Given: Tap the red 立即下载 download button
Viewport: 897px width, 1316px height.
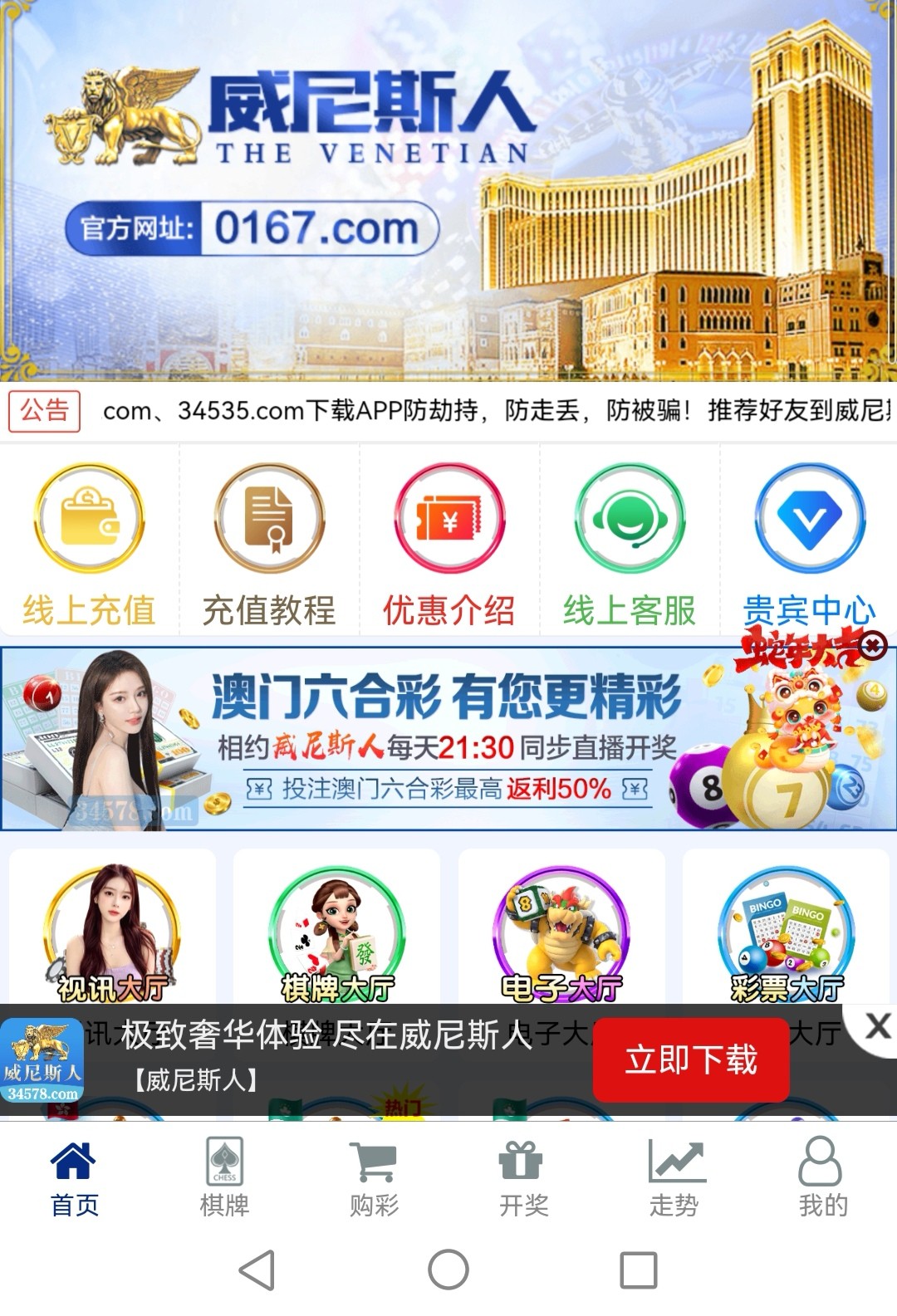Looking at the screenshot, I should pos(691,1059).
